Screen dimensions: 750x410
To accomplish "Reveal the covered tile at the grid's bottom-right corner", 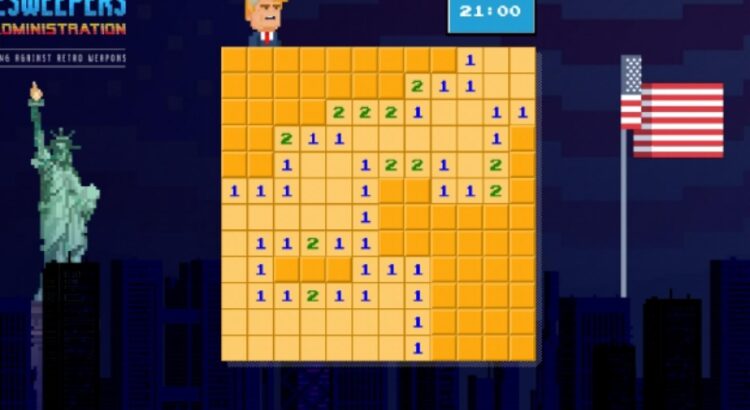I will pos(522,348).
